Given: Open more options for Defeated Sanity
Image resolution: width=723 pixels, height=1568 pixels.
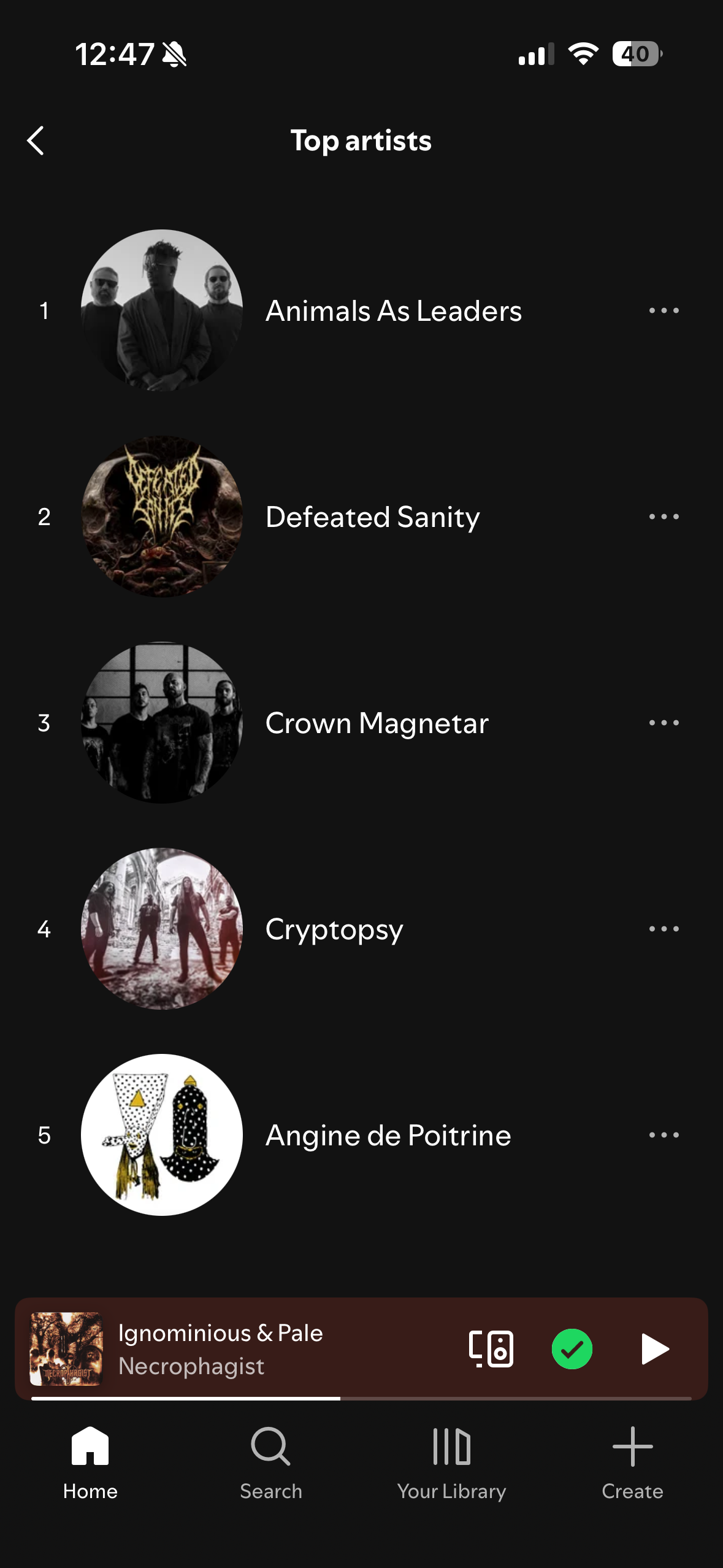Looking at the screenshot, I should tap(664, 517).
